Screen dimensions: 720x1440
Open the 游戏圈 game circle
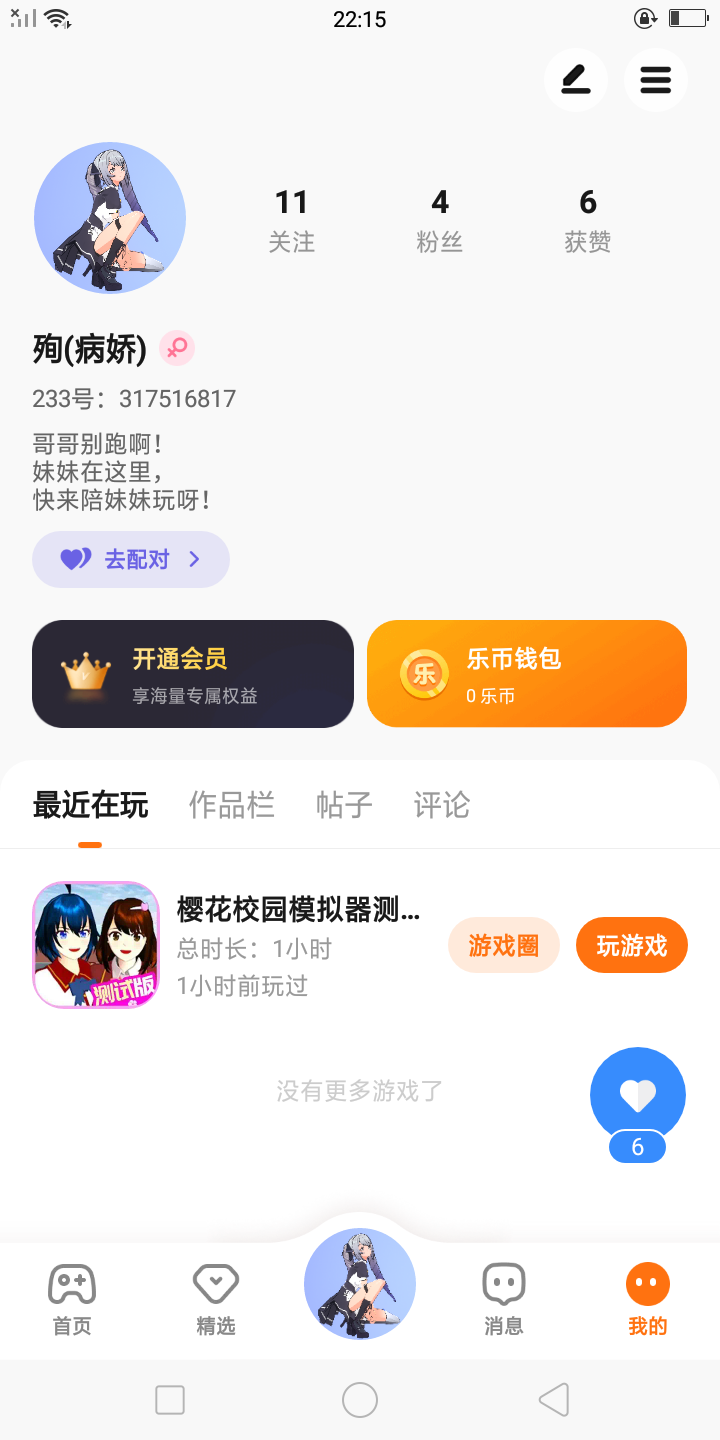503,945
